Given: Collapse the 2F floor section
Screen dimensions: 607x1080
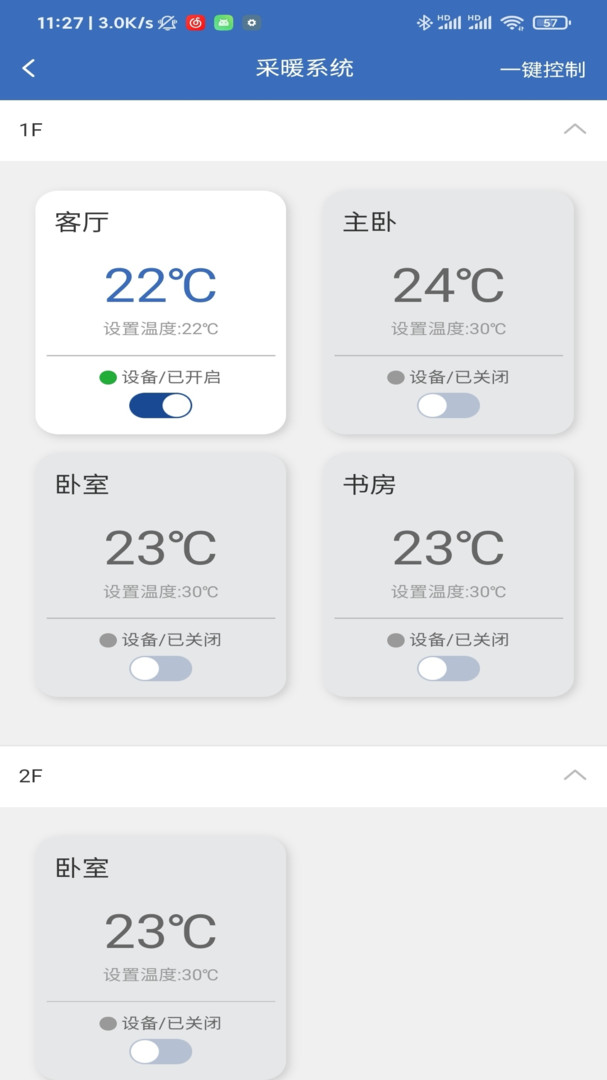Looking at the screenshot, I should point(574,775).
